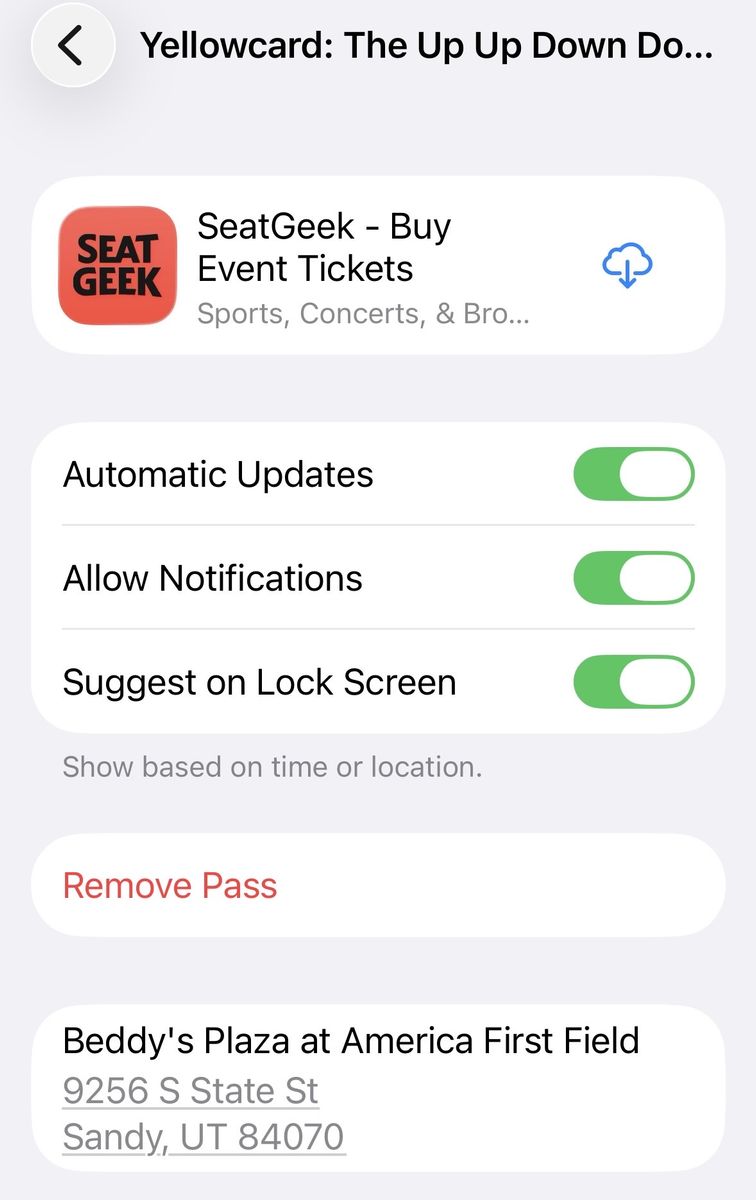Go back using the top arrow
Viewport: 756px width, 1200px height.
pyautogui.click(x=71, y=45)
